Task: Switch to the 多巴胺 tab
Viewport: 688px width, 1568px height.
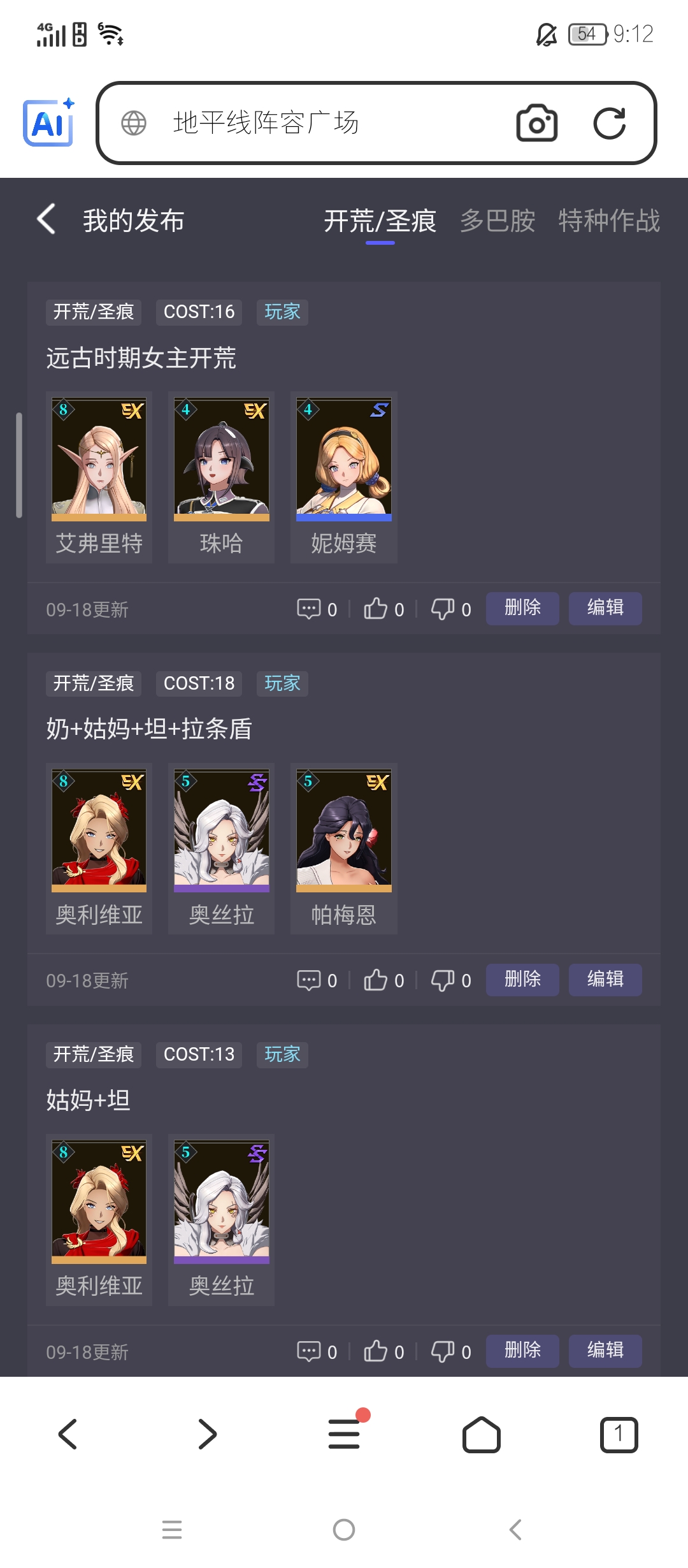Action: (498, 221)
